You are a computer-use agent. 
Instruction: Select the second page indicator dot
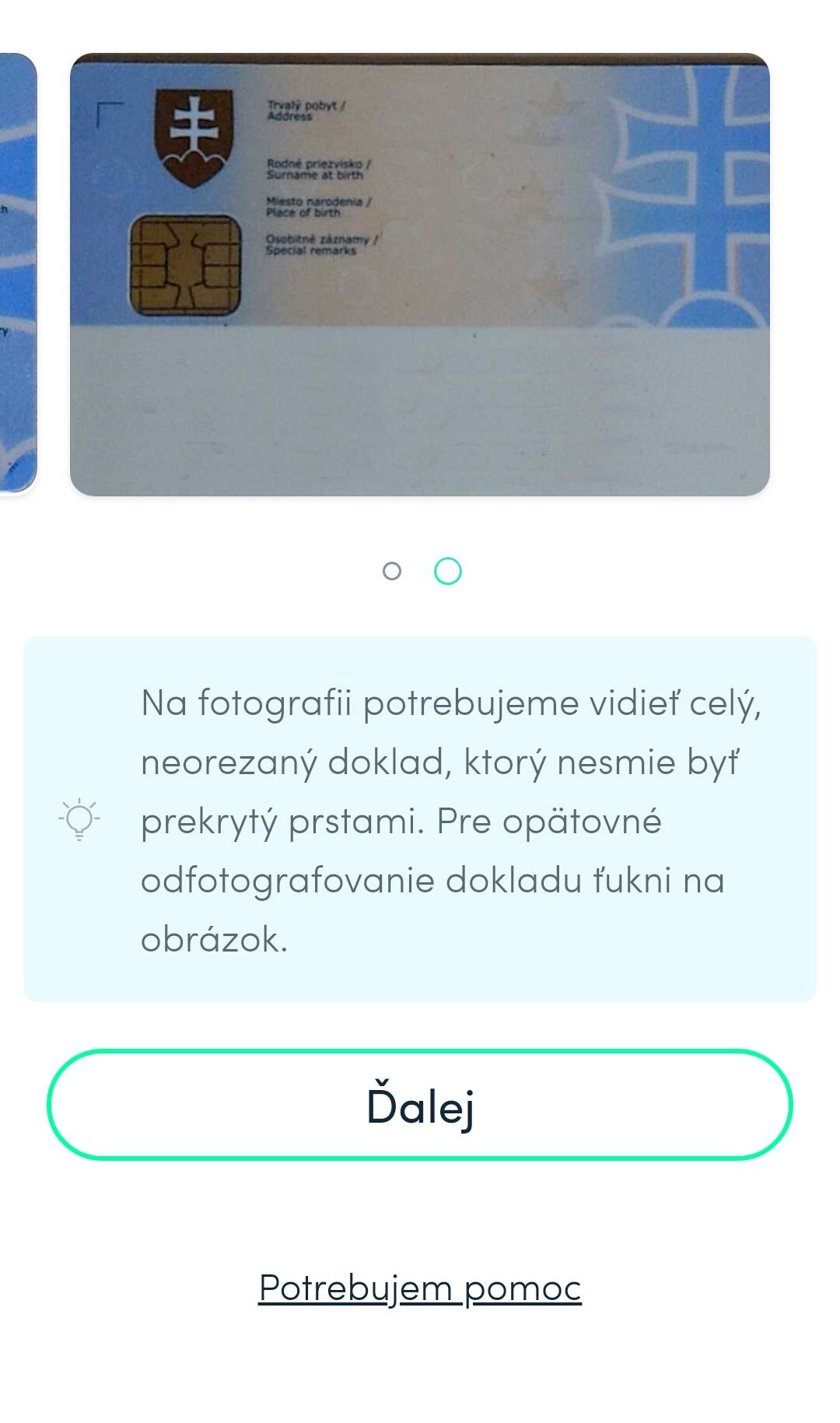click(x=447, y=571)
